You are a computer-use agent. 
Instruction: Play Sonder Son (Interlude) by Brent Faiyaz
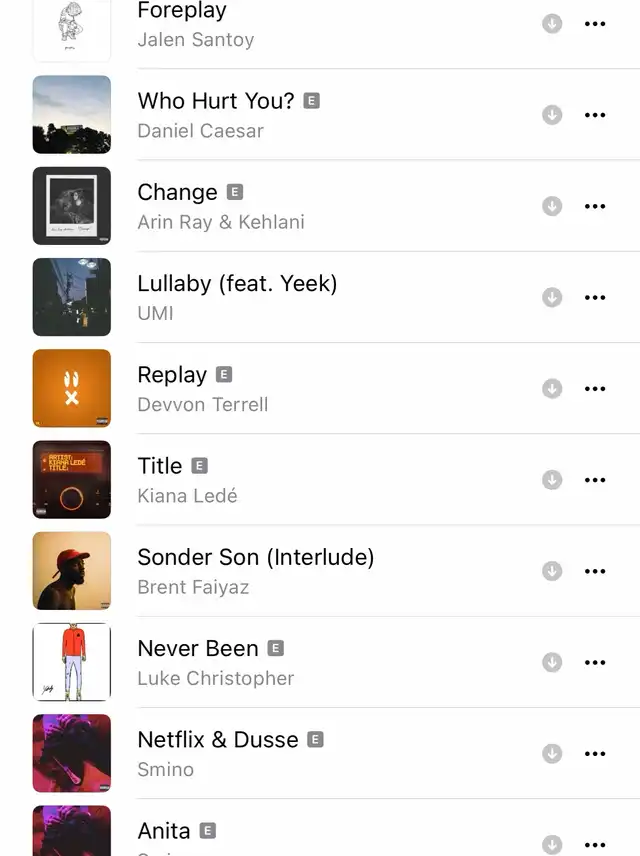255,558
